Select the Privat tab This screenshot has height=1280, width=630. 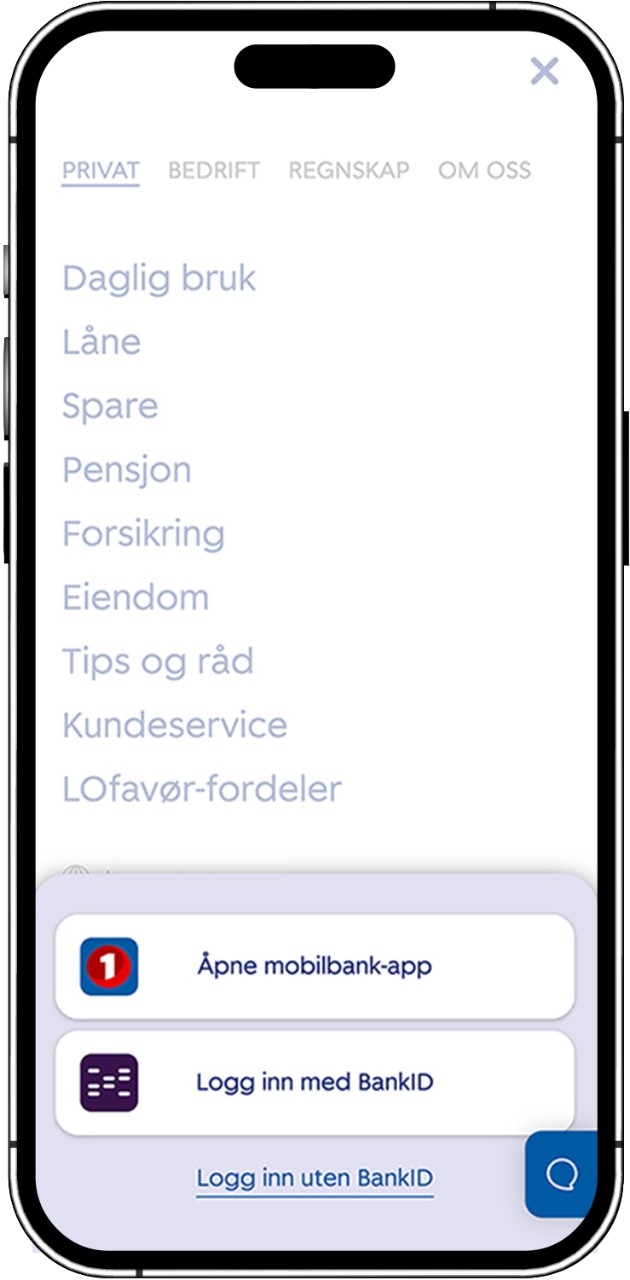click(x=100, y=171)
